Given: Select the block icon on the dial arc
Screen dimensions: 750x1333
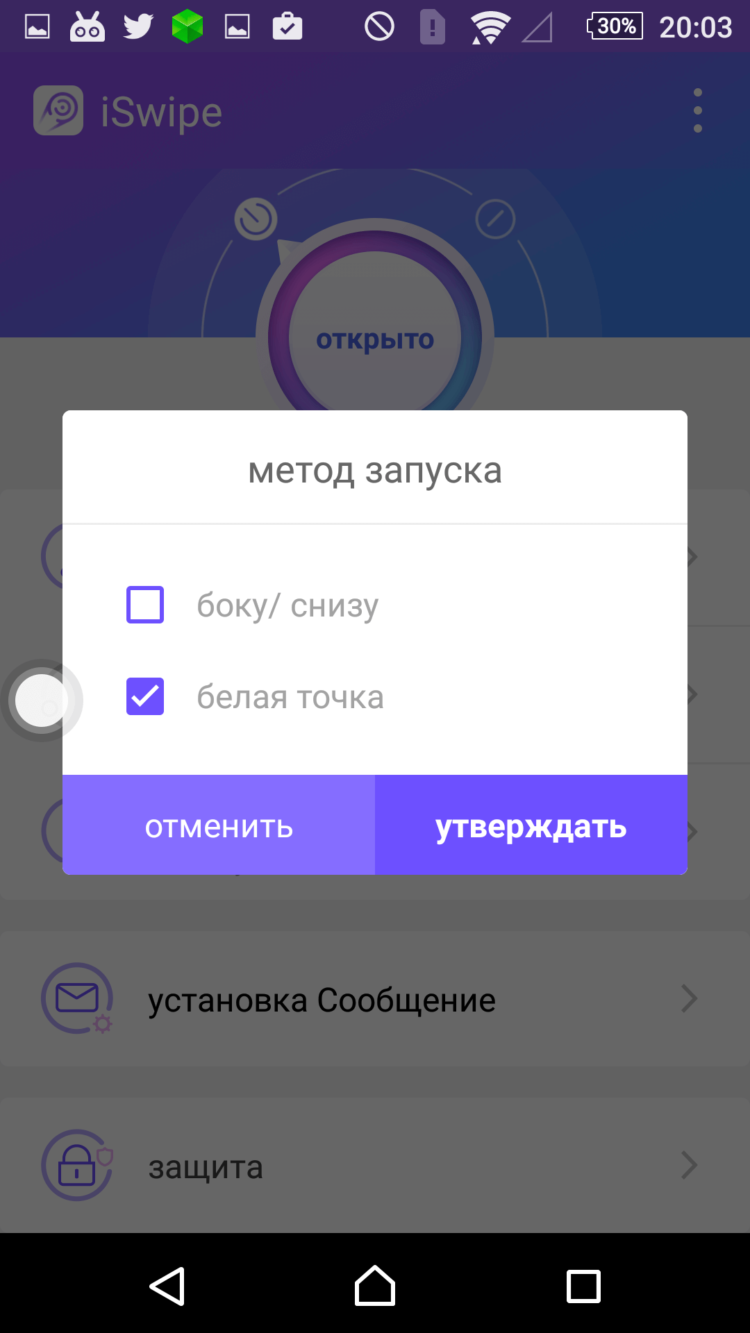Looking at the screenshot, I should [x=495, y=218].
